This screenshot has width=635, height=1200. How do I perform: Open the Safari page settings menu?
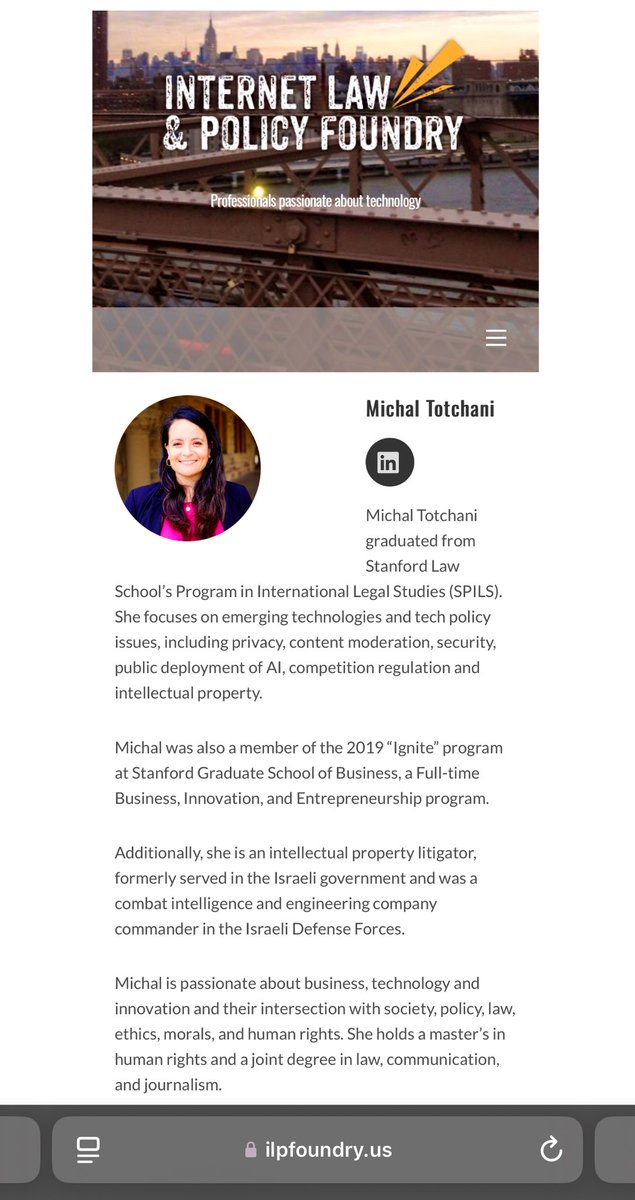click(88, 1150)
